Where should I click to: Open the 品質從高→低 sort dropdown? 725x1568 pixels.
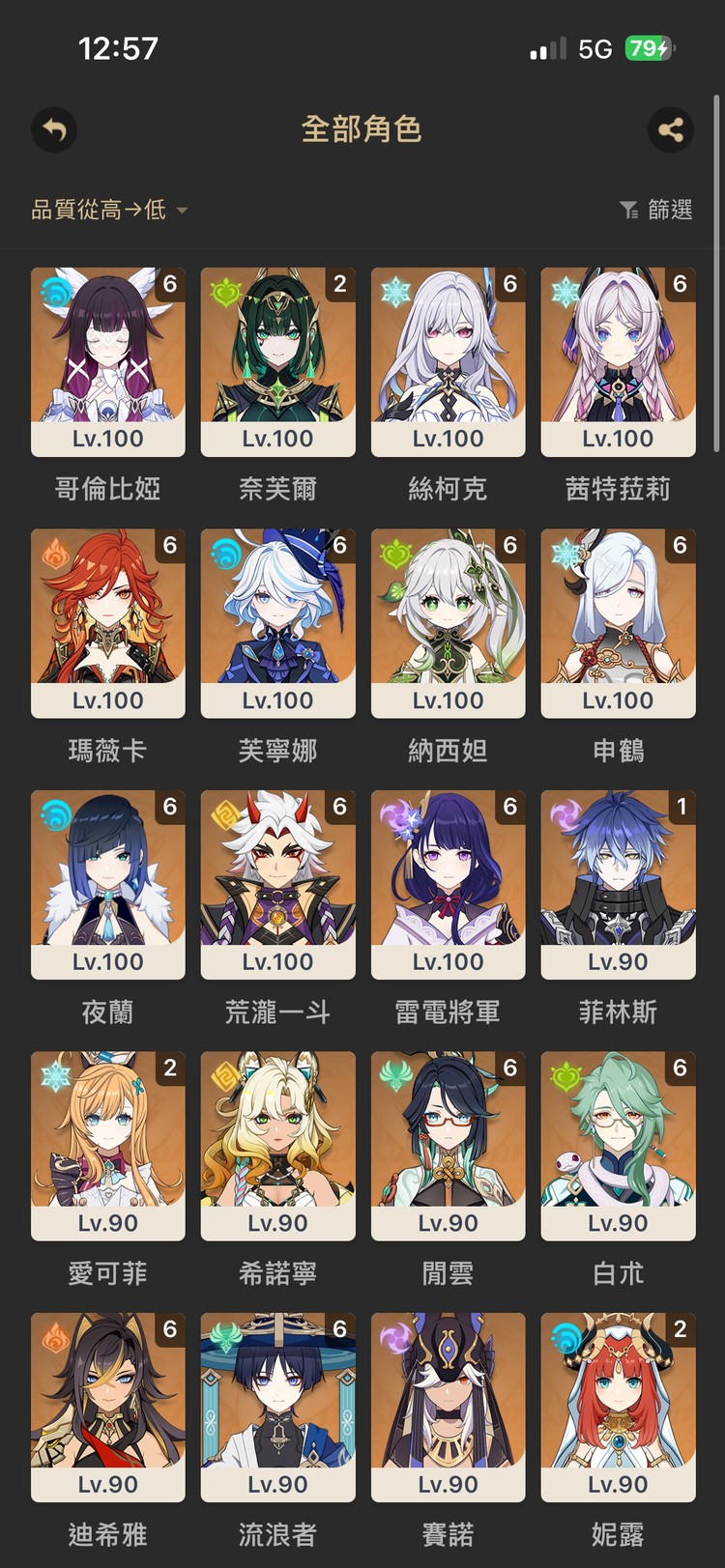click(x=109, y=210)
